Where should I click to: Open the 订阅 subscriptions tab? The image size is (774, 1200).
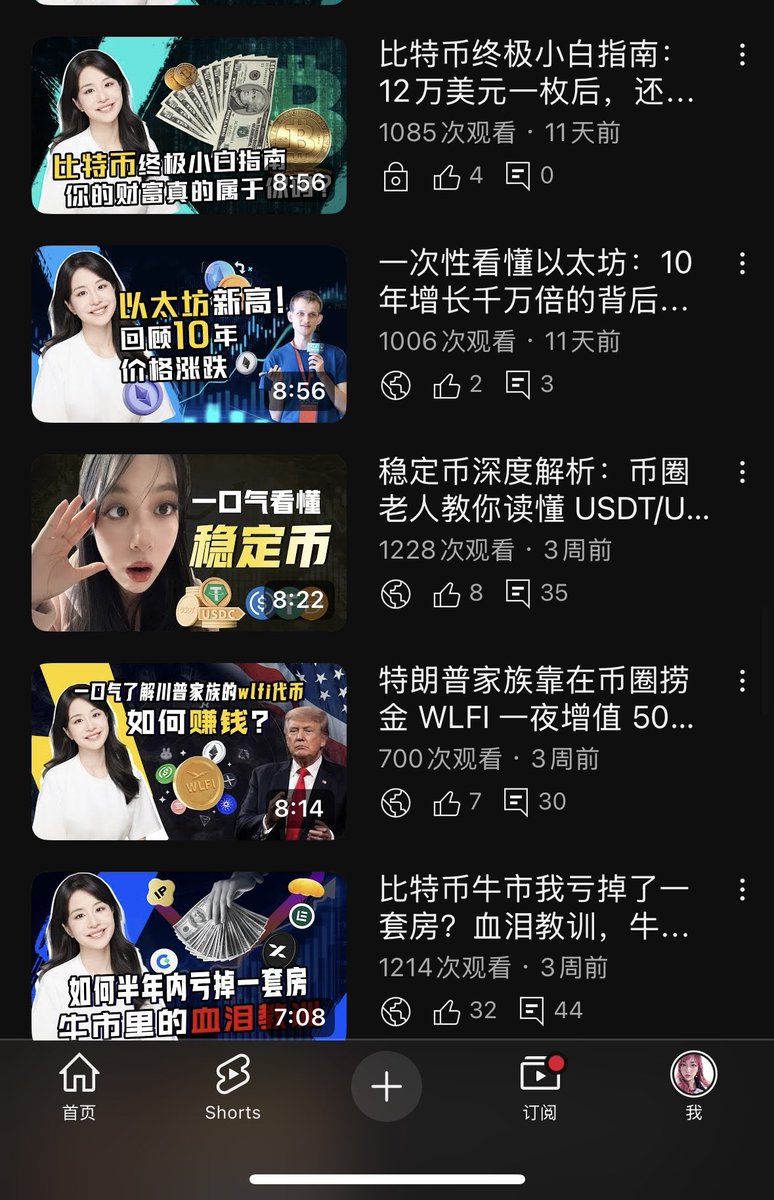[x=540, y=1087]
